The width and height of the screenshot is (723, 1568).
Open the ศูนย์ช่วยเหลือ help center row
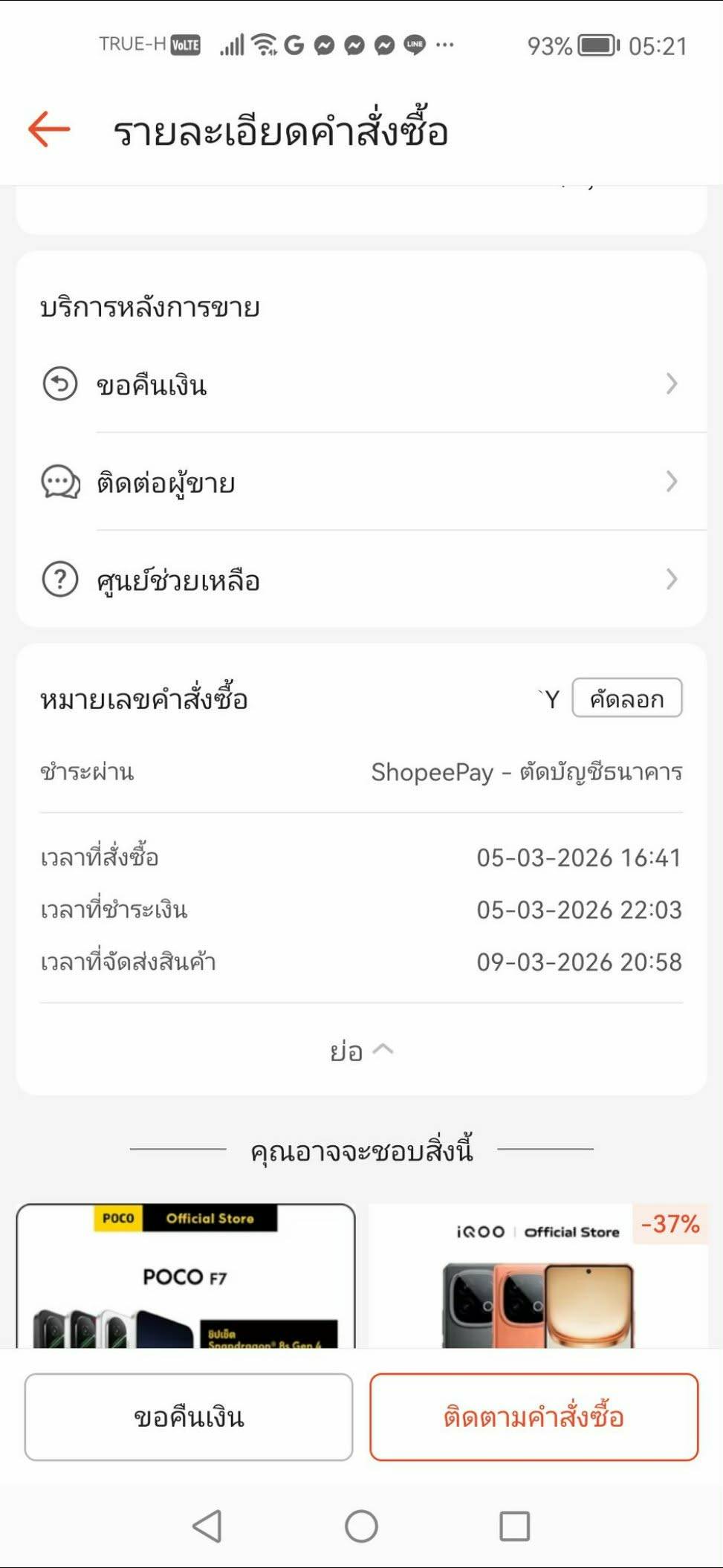[361, 580]
